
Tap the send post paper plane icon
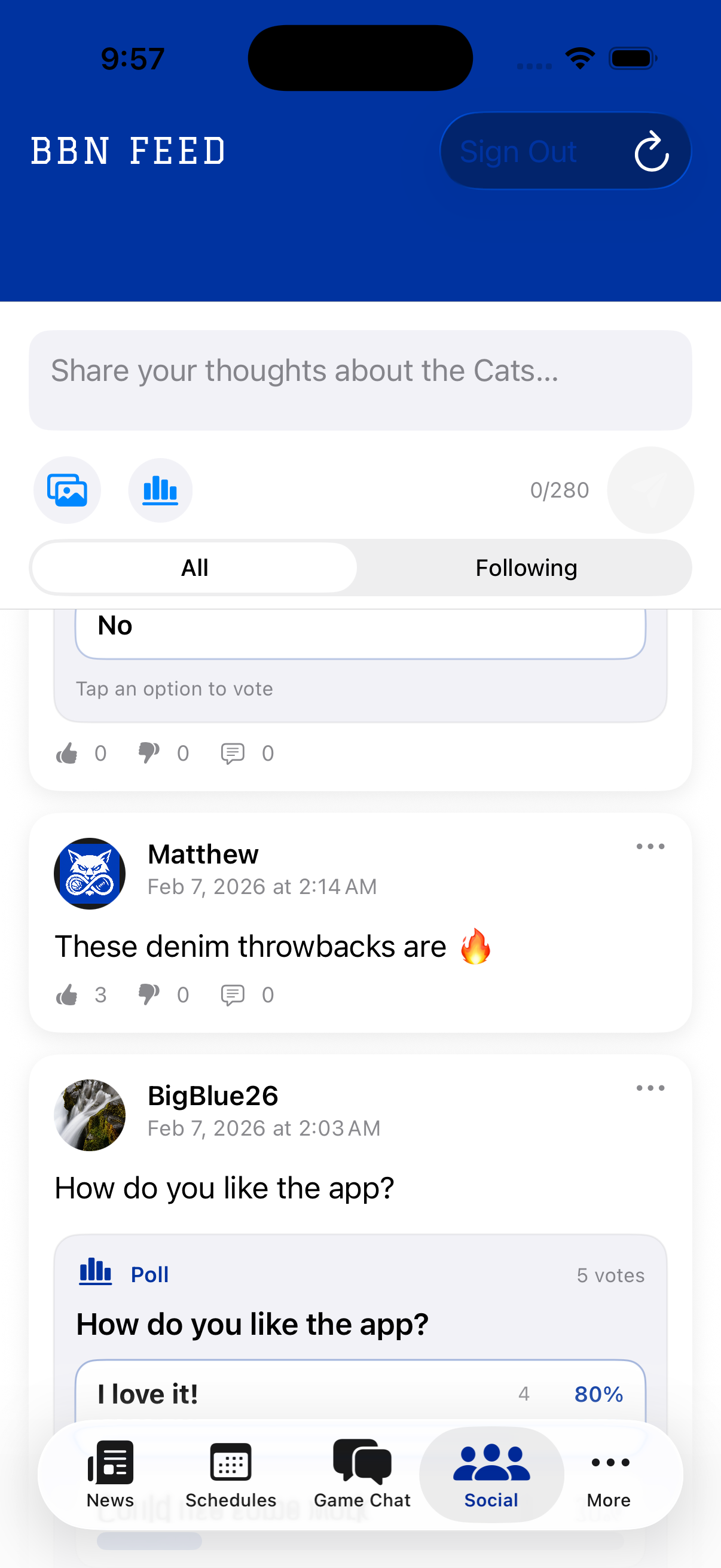(650, 490)
